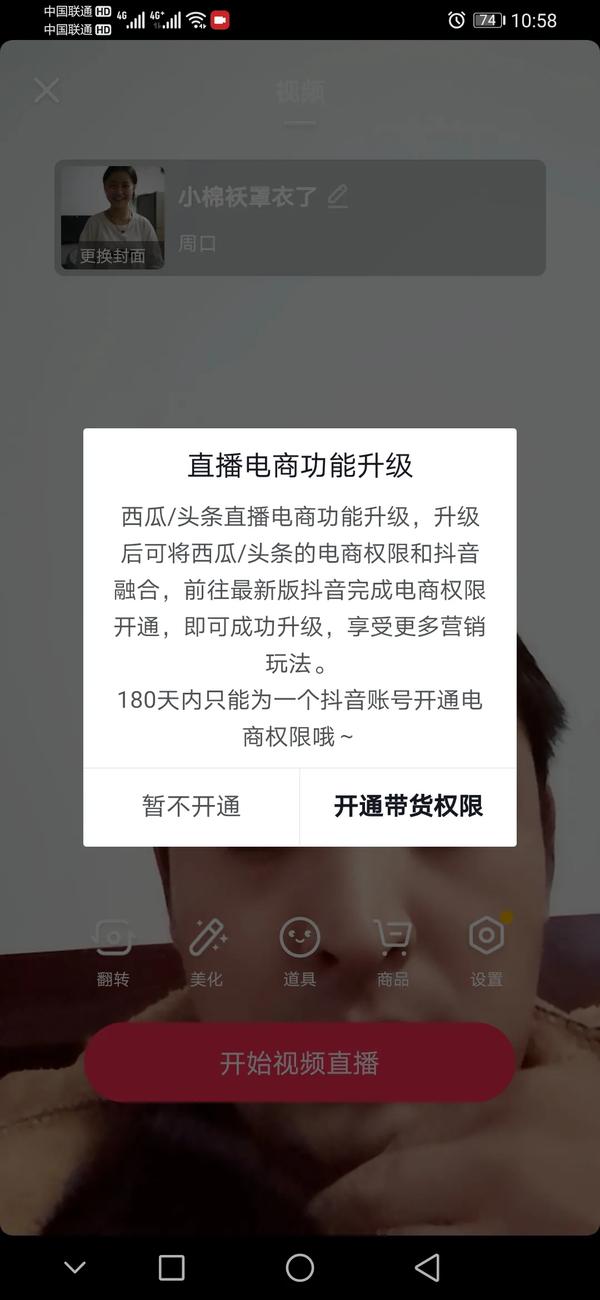Open 设置 live settings
The image size is (600, 1300).
[487, 952]
